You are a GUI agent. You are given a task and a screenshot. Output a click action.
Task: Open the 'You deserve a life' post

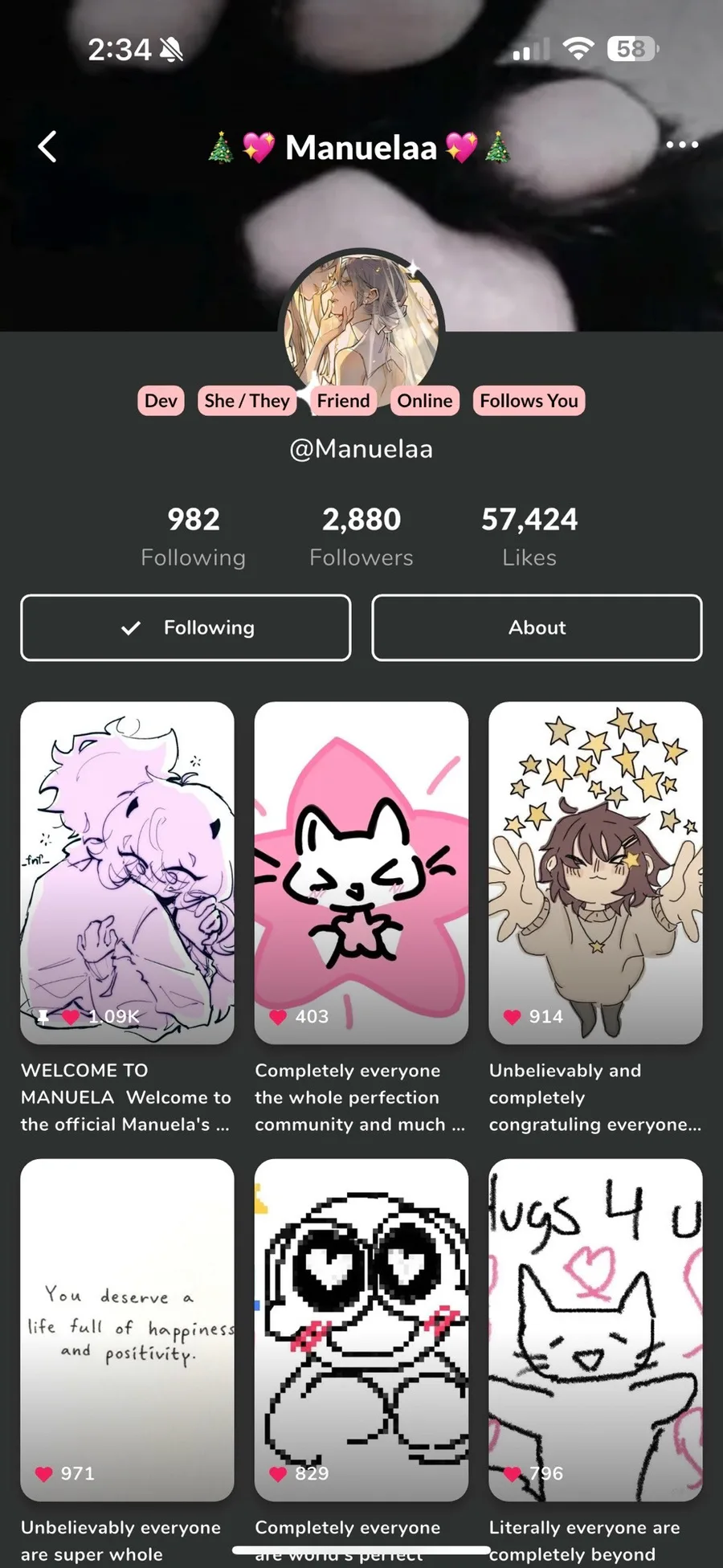tap(127, 1329)
